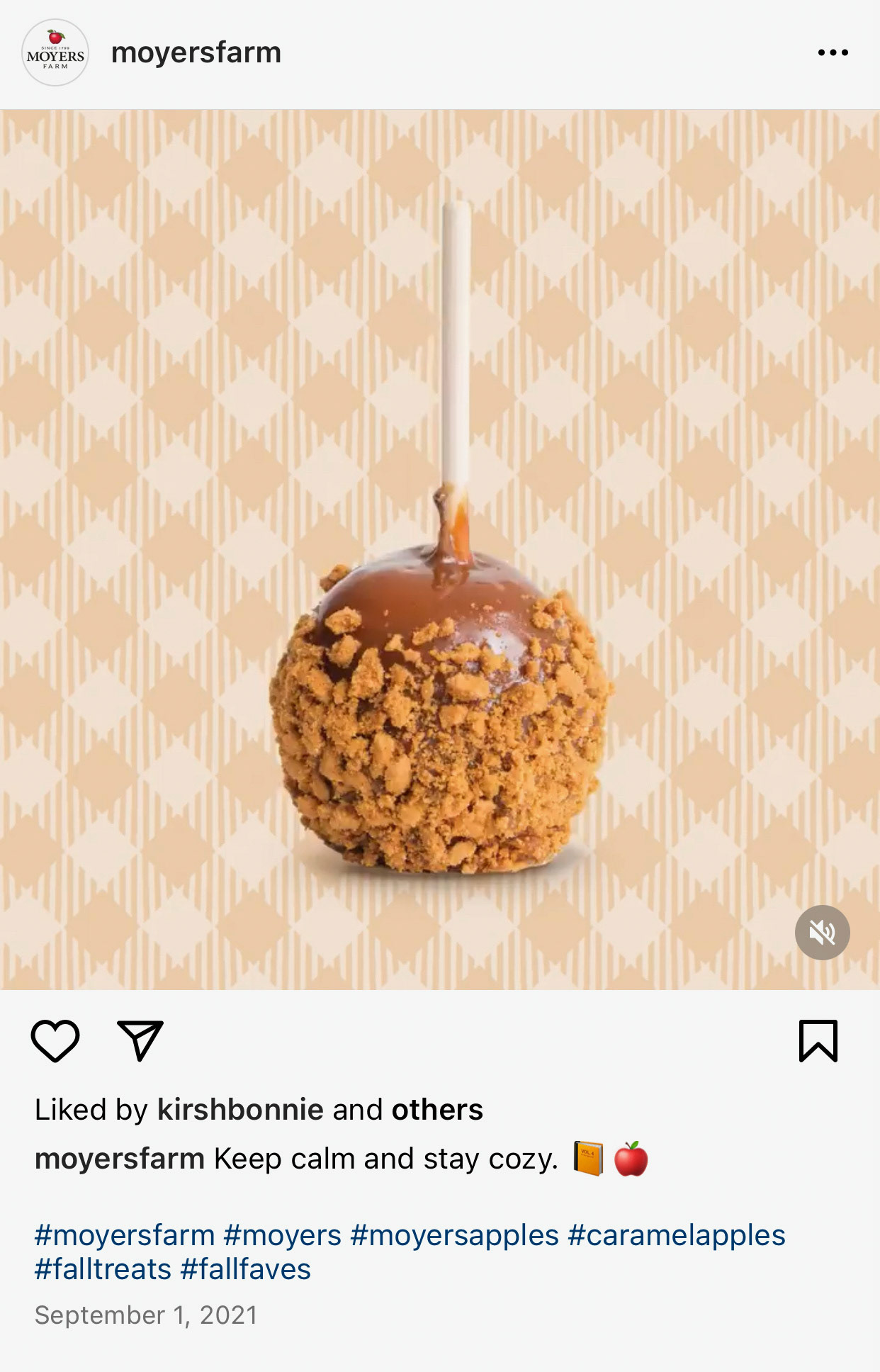Screen dimensions: 880x1372
Task: Browse the #caramelapples hashtag
Action: click(x=677, y=1235)
